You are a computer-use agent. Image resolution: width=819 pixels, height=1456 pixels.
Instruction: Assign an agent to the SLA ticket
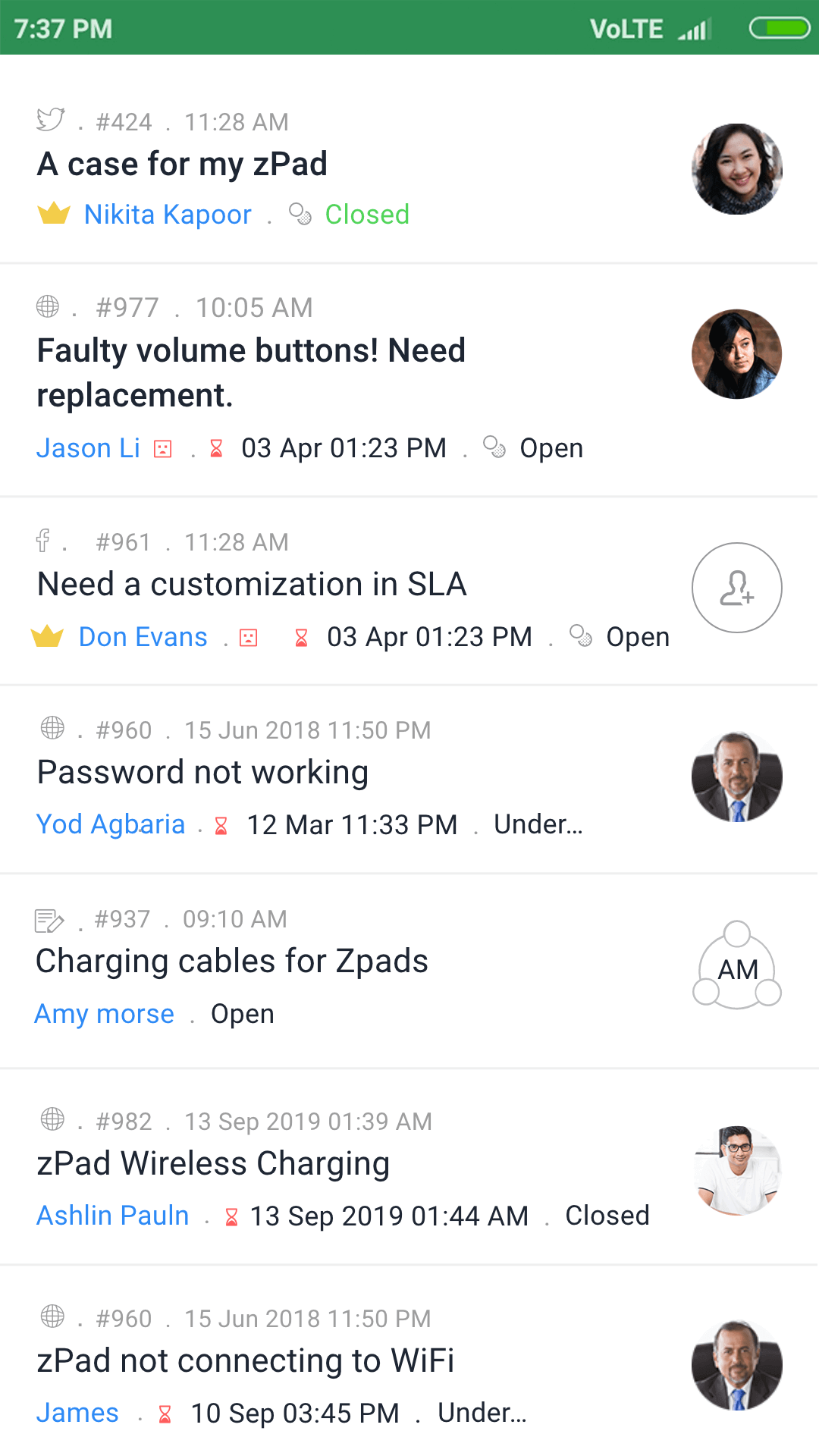(737, 588)
